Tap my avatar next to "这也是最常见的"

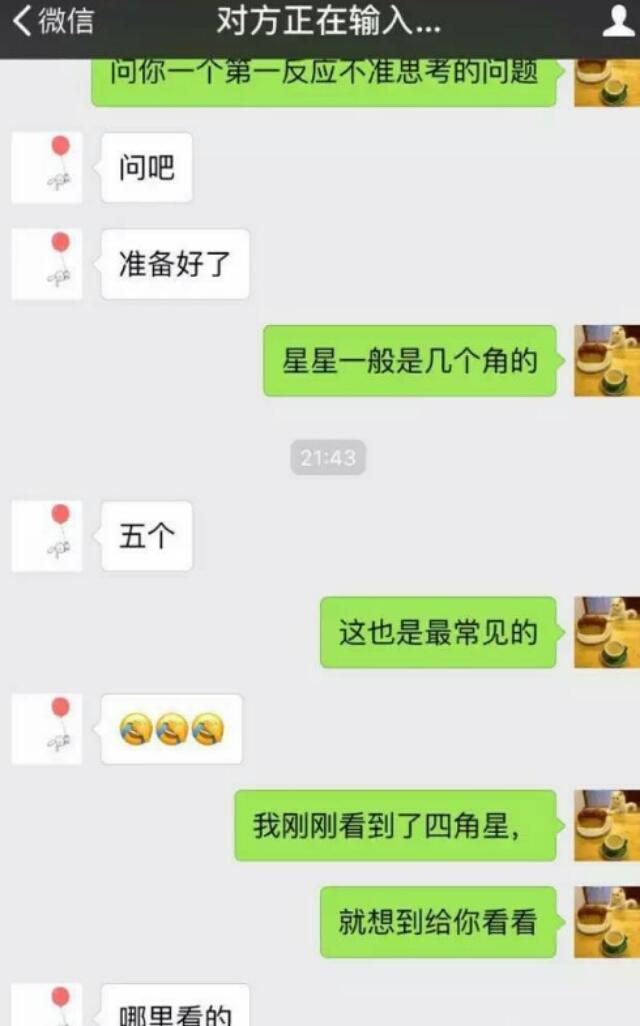point(606,632)
